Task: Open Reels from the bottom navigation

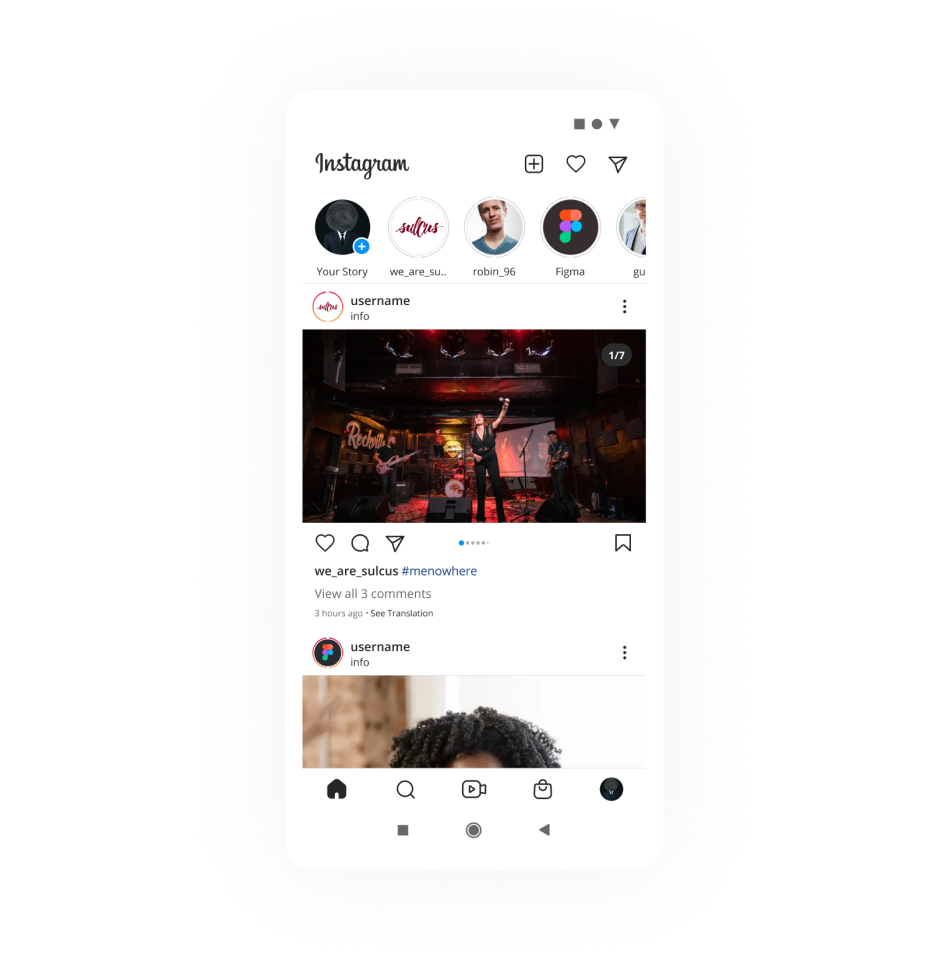Action: (x=473, y=789)
